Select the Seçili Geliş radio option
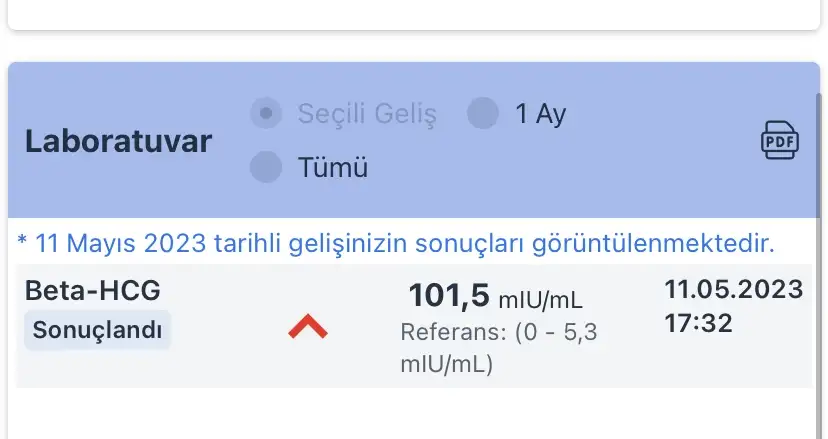Image resolution: width=828 pixels, height=439 pixels. pos(266,113)
